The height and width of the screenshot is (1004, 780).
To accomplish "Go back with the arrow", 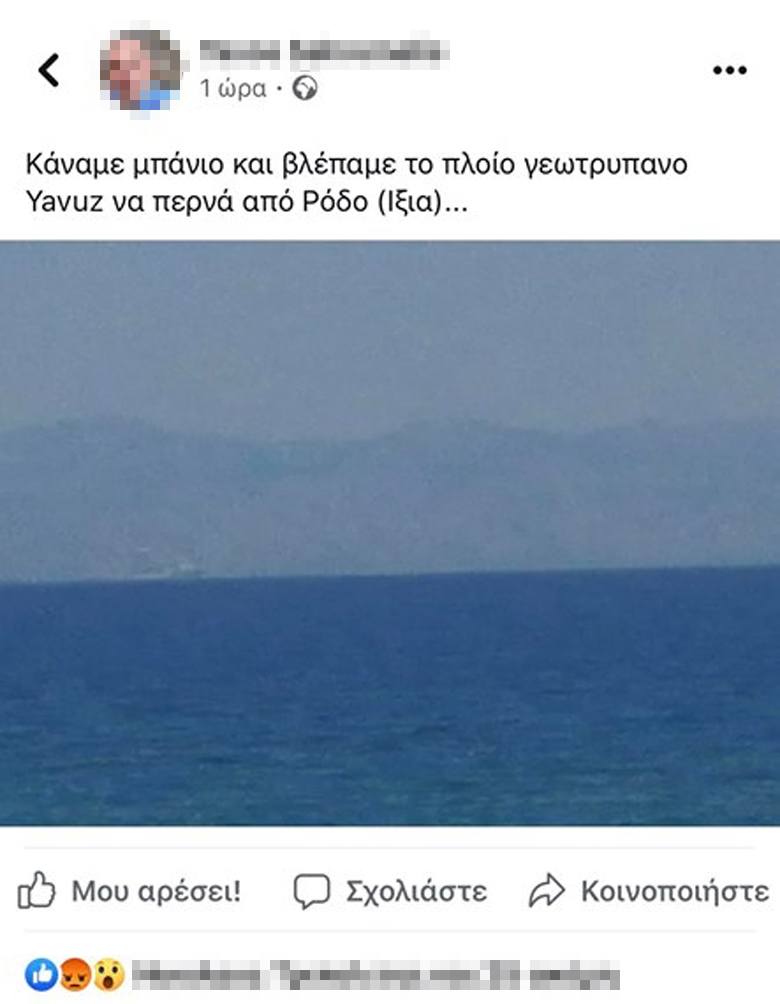I will pyautogui.click(x=48, y=70).
